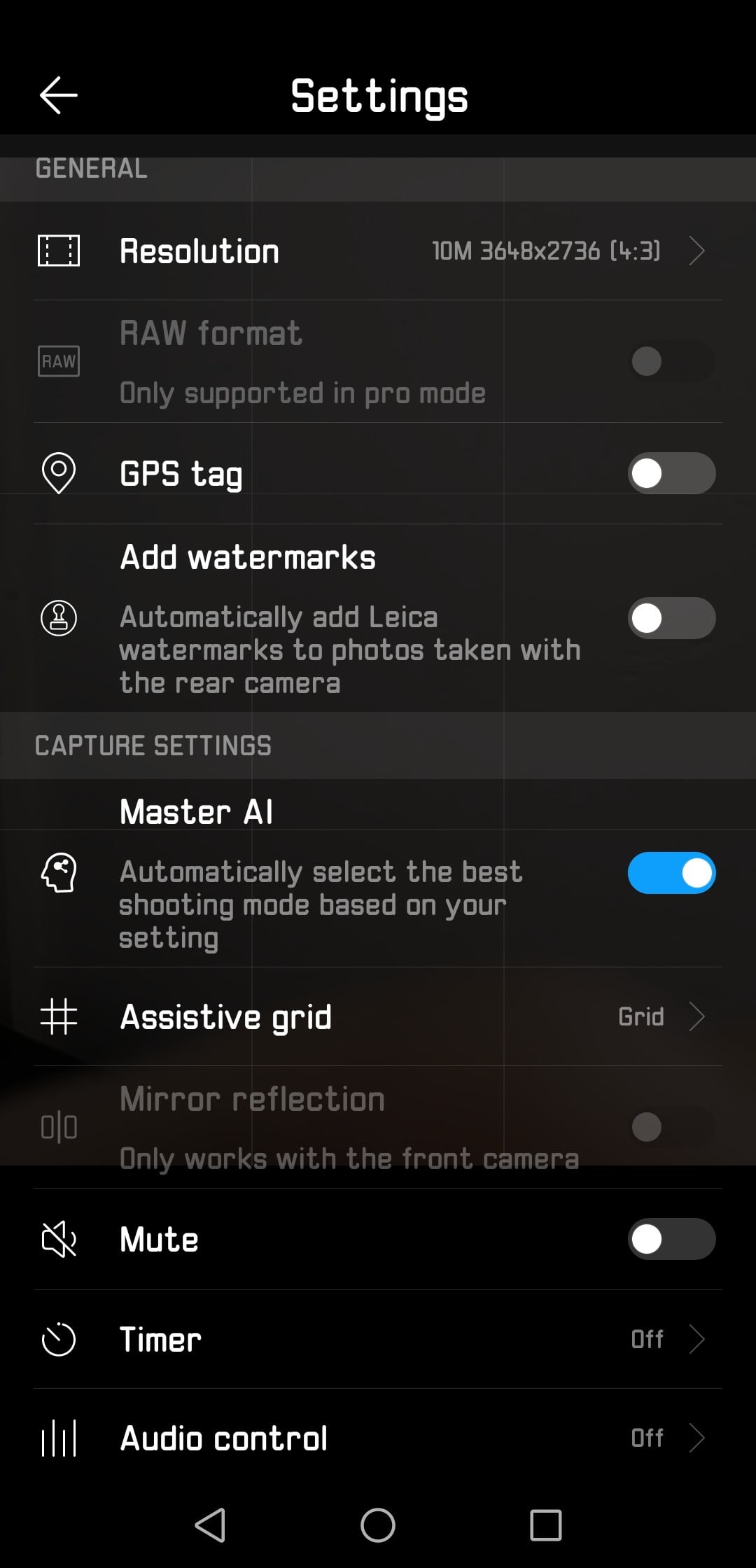Open Audio control options
Screen dimensions: 756x1568
tap(378, 1438)
